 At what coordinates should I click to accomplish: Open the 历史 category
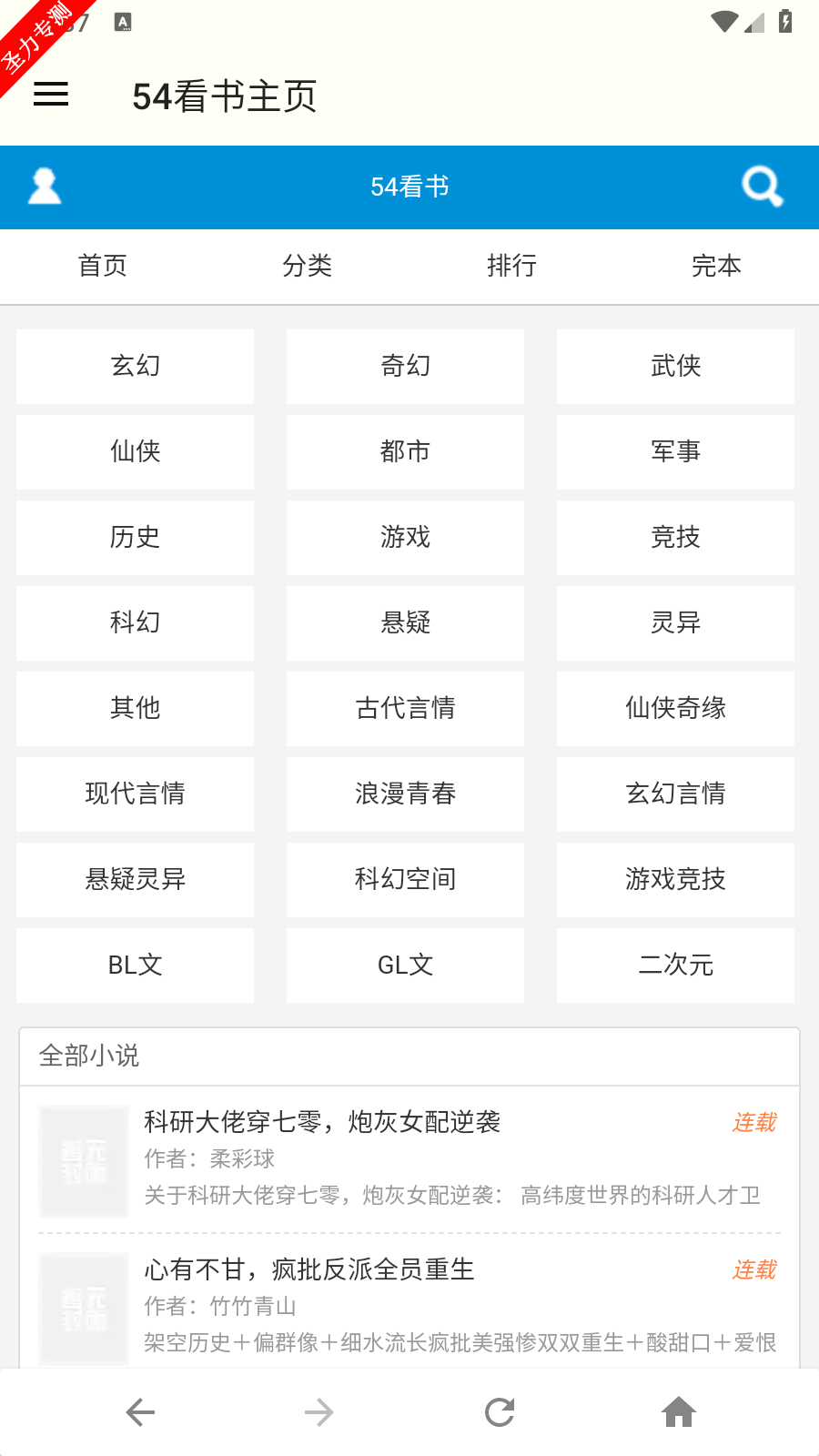point(135,537)
